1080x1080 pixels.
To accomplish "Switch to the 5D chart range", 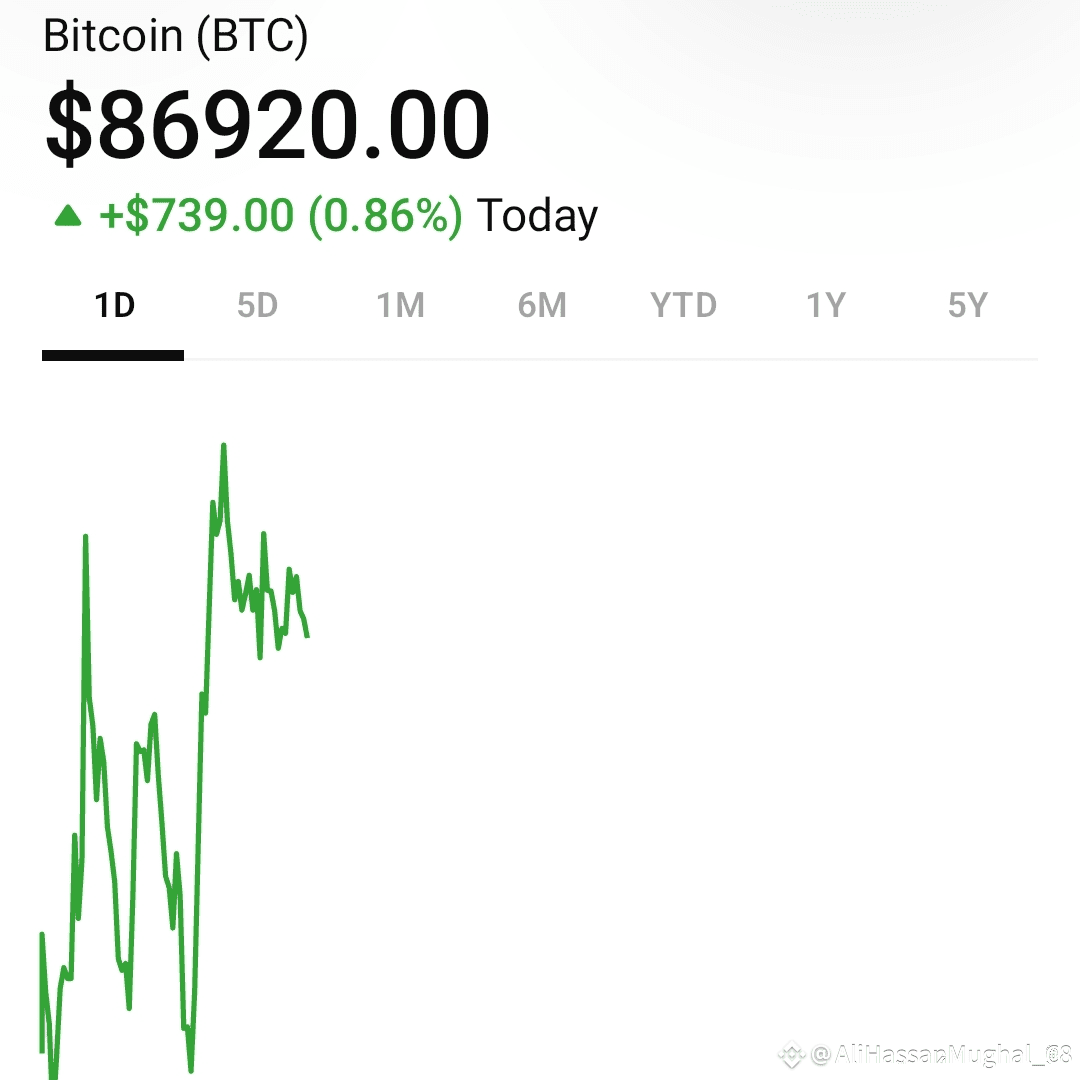I will [x=257, y=305].
